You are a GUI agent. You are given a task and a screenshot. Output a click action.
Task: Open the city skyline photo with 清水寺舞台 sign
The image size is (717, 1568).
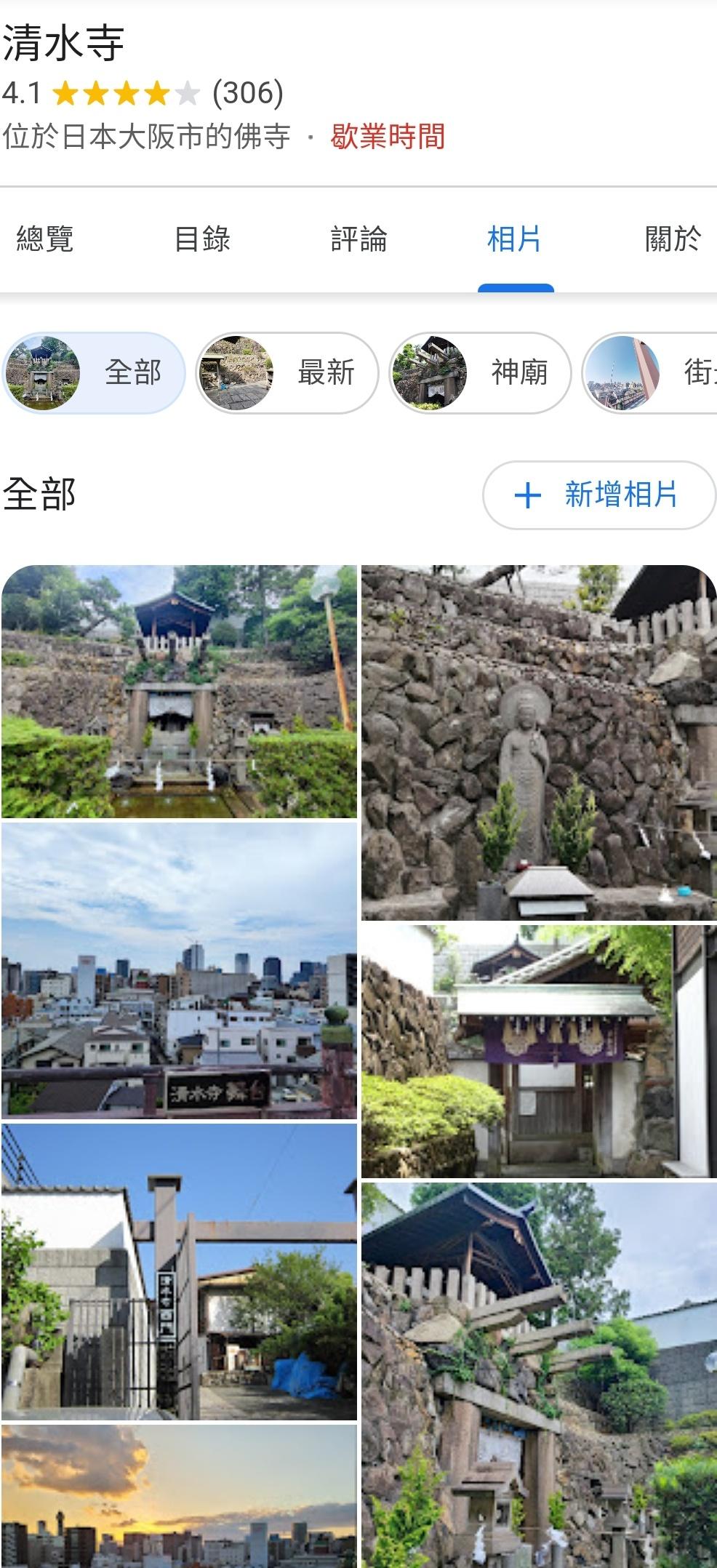(179, 970)
